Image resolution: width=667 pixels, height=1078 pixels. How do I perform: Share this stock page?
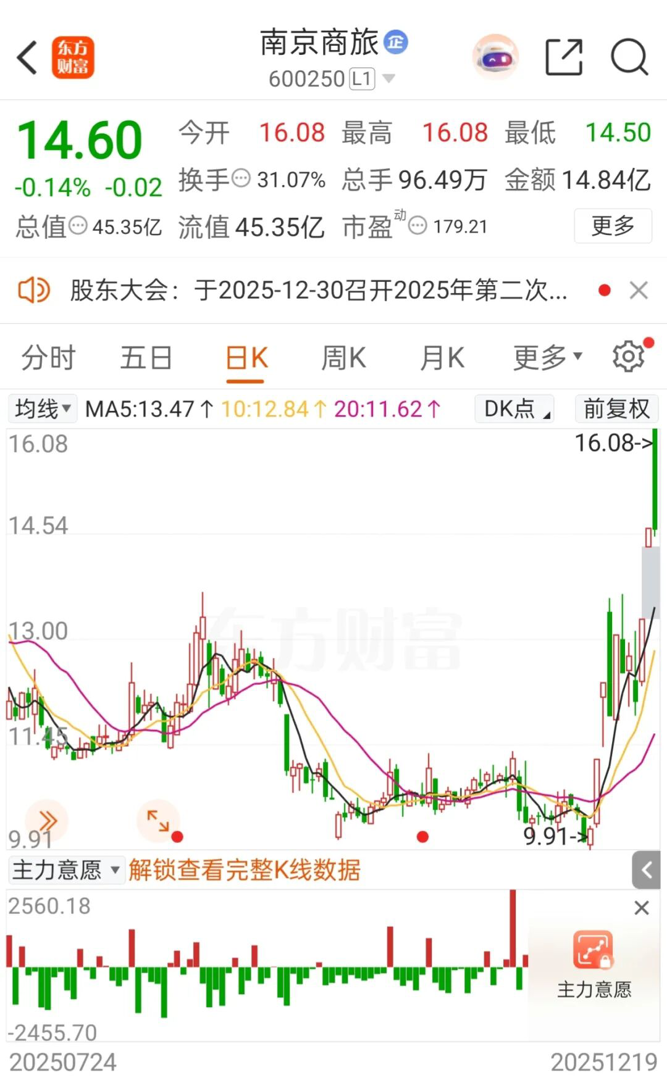click(564, 58)
